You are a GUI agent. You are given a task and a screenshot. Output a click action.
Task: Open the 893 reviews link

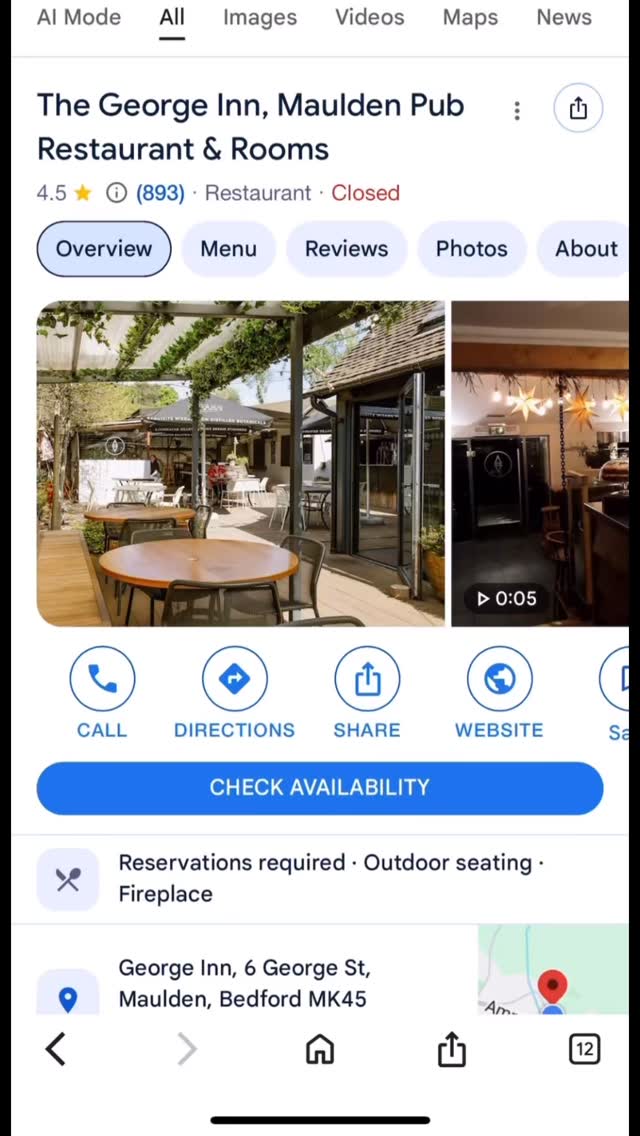pos(160,193)
